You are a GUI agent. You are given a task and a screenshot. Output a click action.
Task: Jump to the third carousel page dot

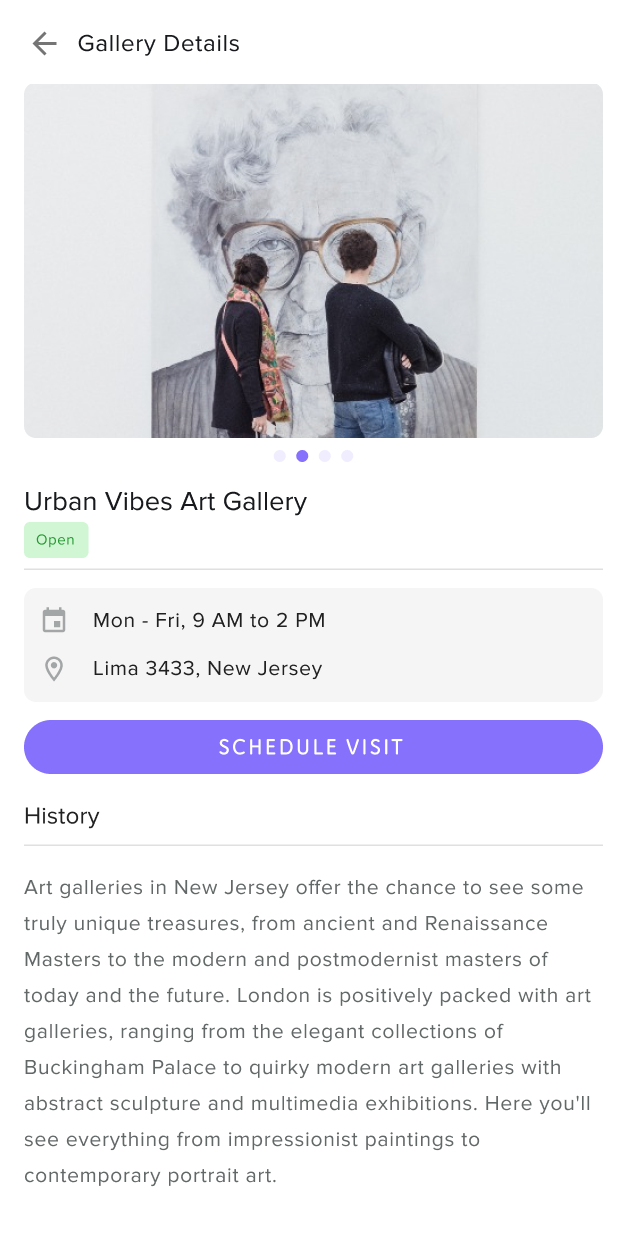click(x=325, y=456)
